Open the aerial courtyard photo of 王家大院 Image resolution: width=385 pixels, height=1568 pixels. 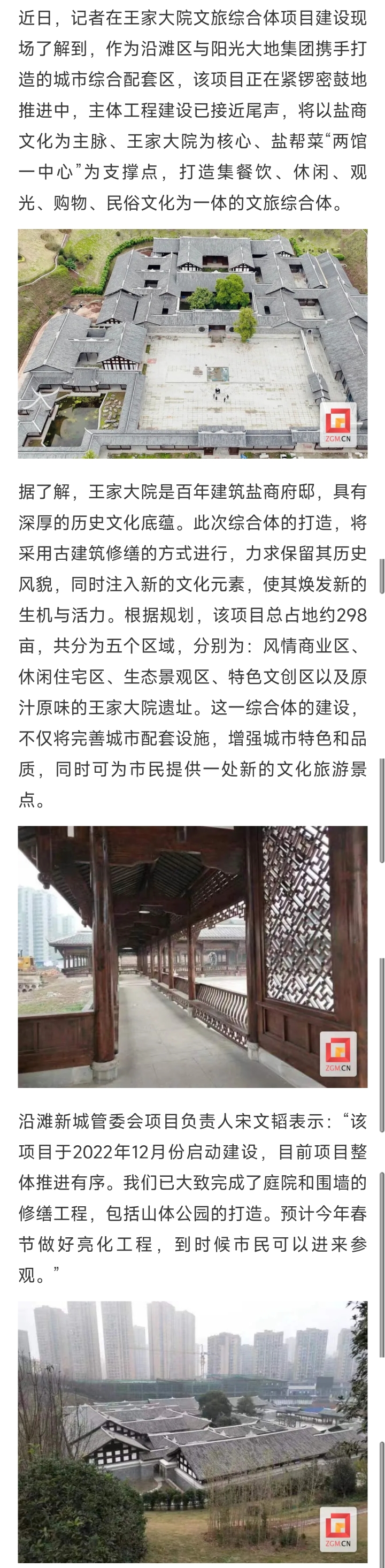coord(192,344)
